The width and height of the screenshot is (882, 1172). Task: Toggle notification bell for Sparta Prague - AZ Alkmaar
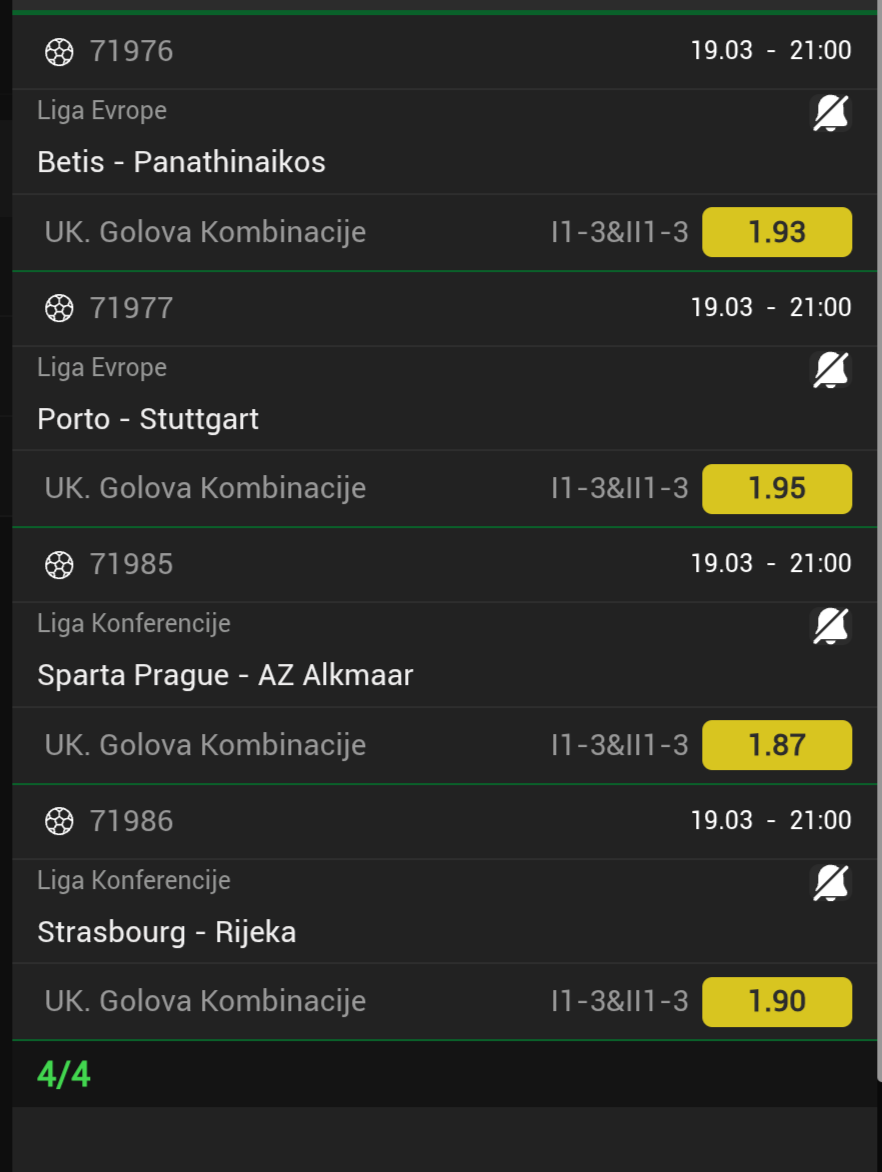(x=829, y=627)
